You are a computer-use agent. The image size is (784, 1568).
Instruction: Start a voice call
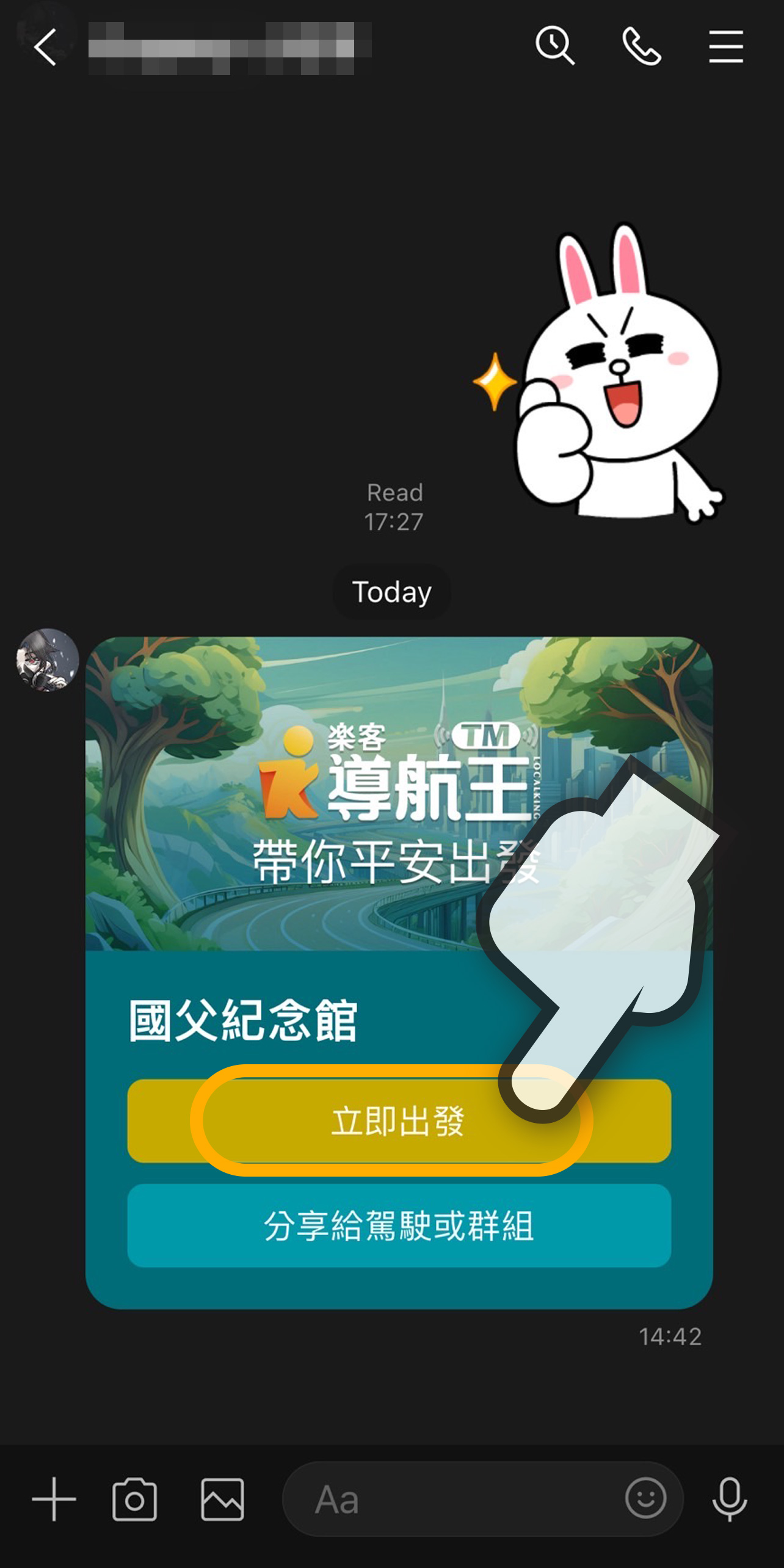641,46
